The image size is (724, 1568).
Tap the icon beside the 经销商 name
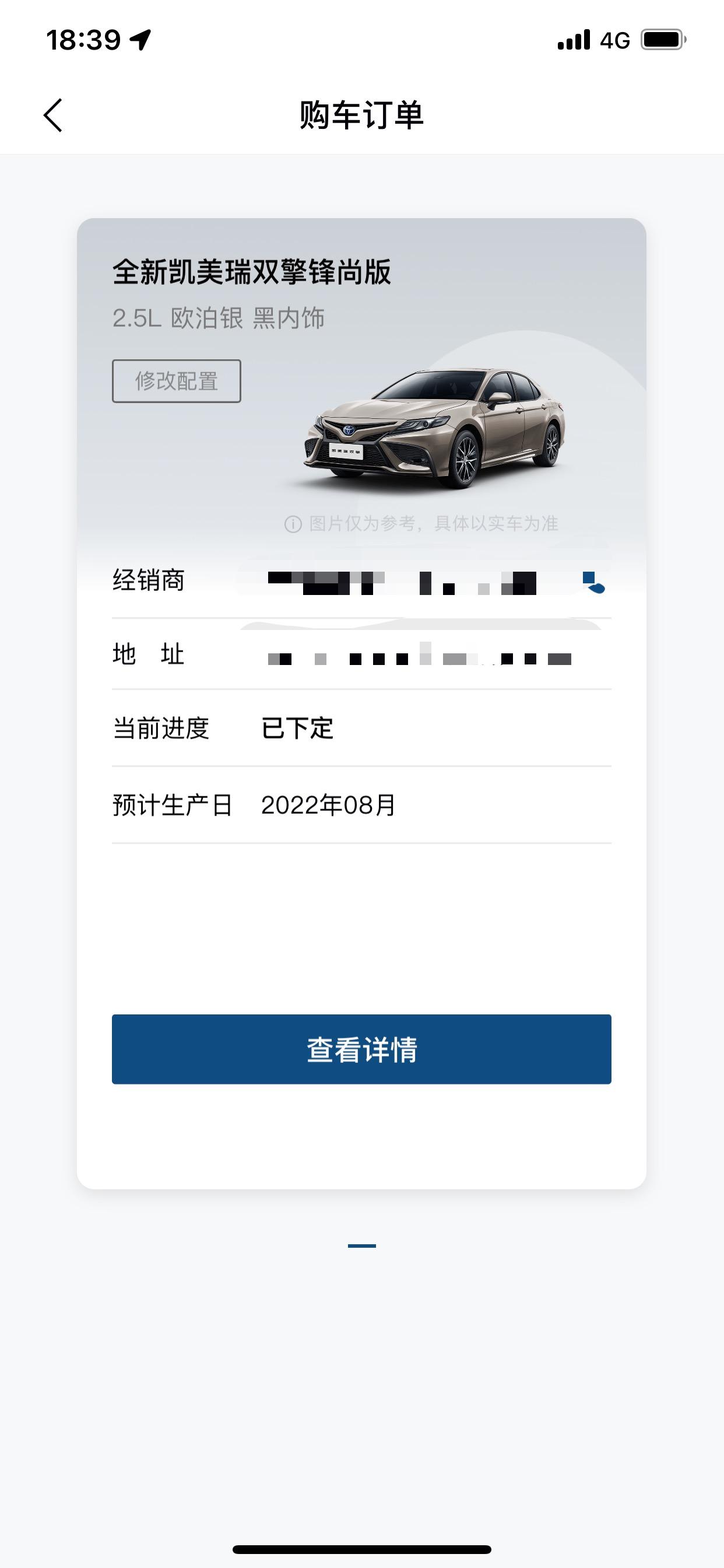(x=593, y=582)
